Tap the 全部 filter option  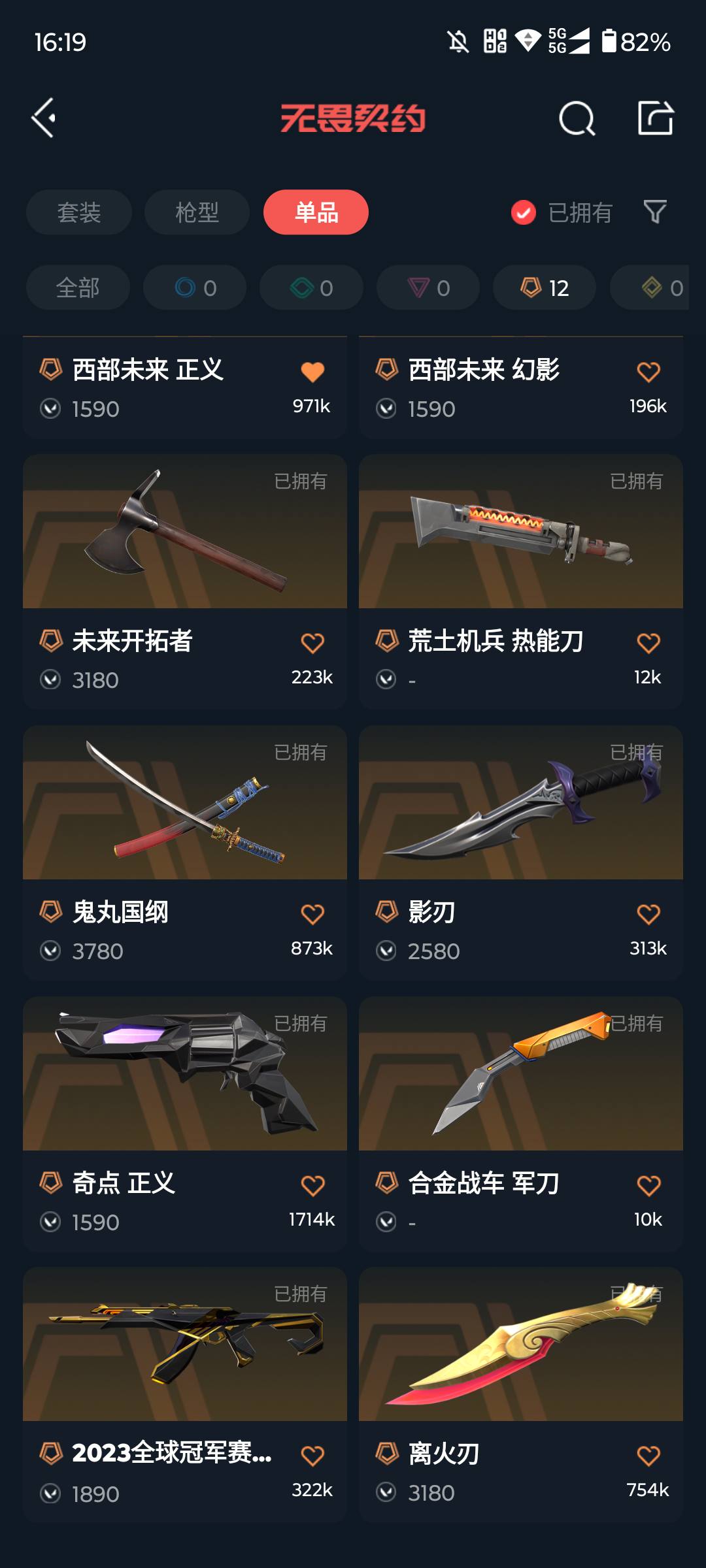pyautogui.click(x=77, y=287)
